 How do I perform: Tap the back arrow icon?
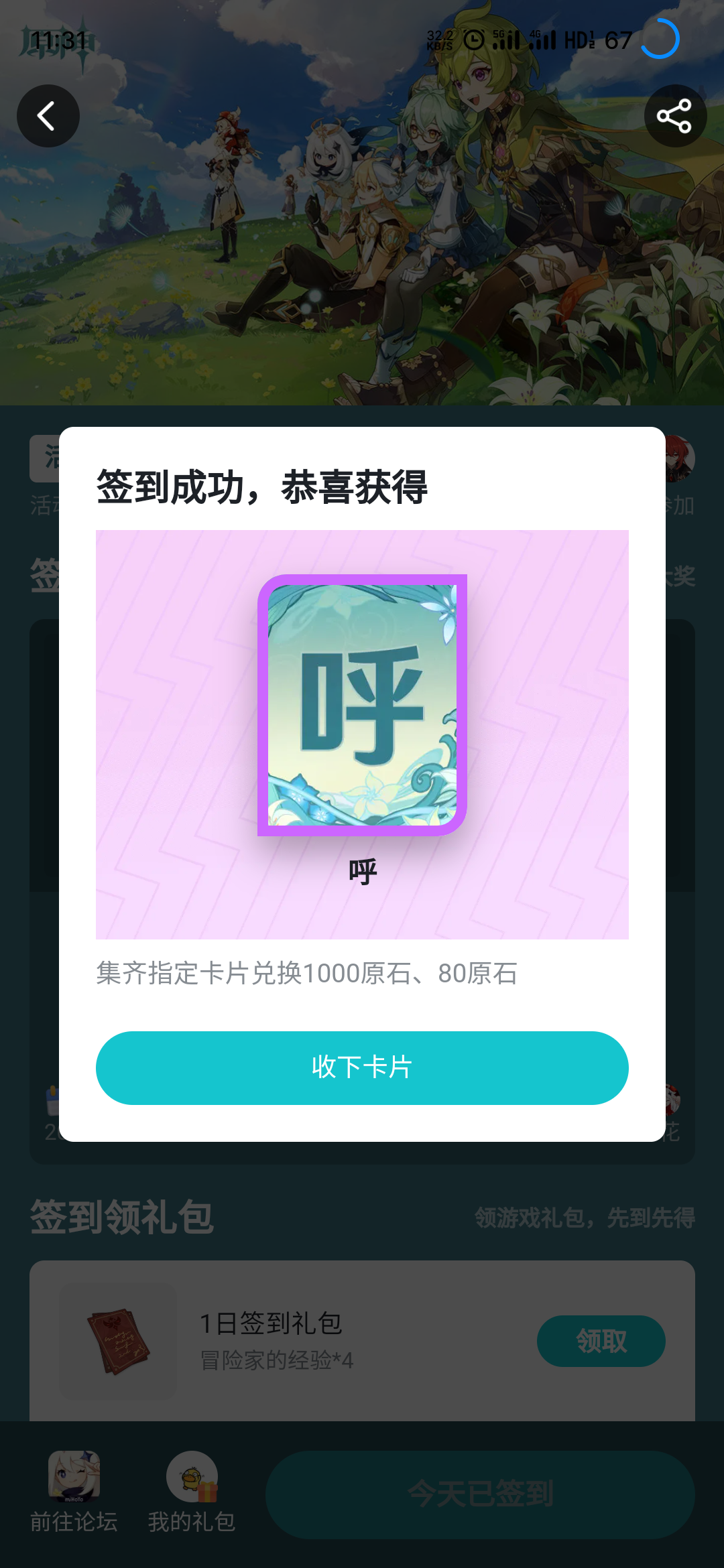coord(48,115)
